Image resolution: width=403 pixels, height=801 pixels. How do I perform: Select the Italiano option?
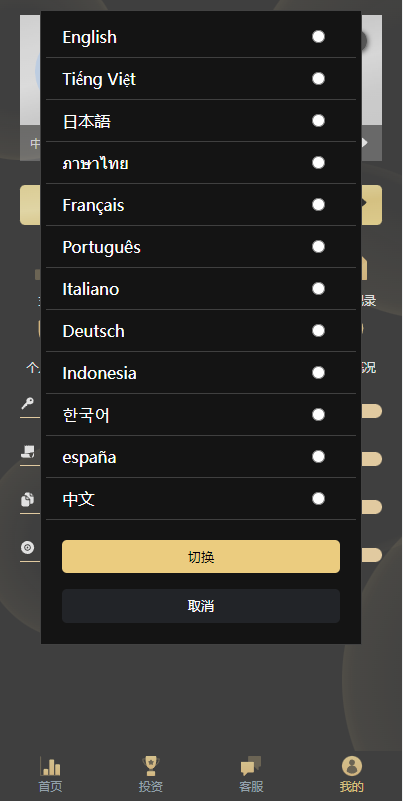[201, 289]
